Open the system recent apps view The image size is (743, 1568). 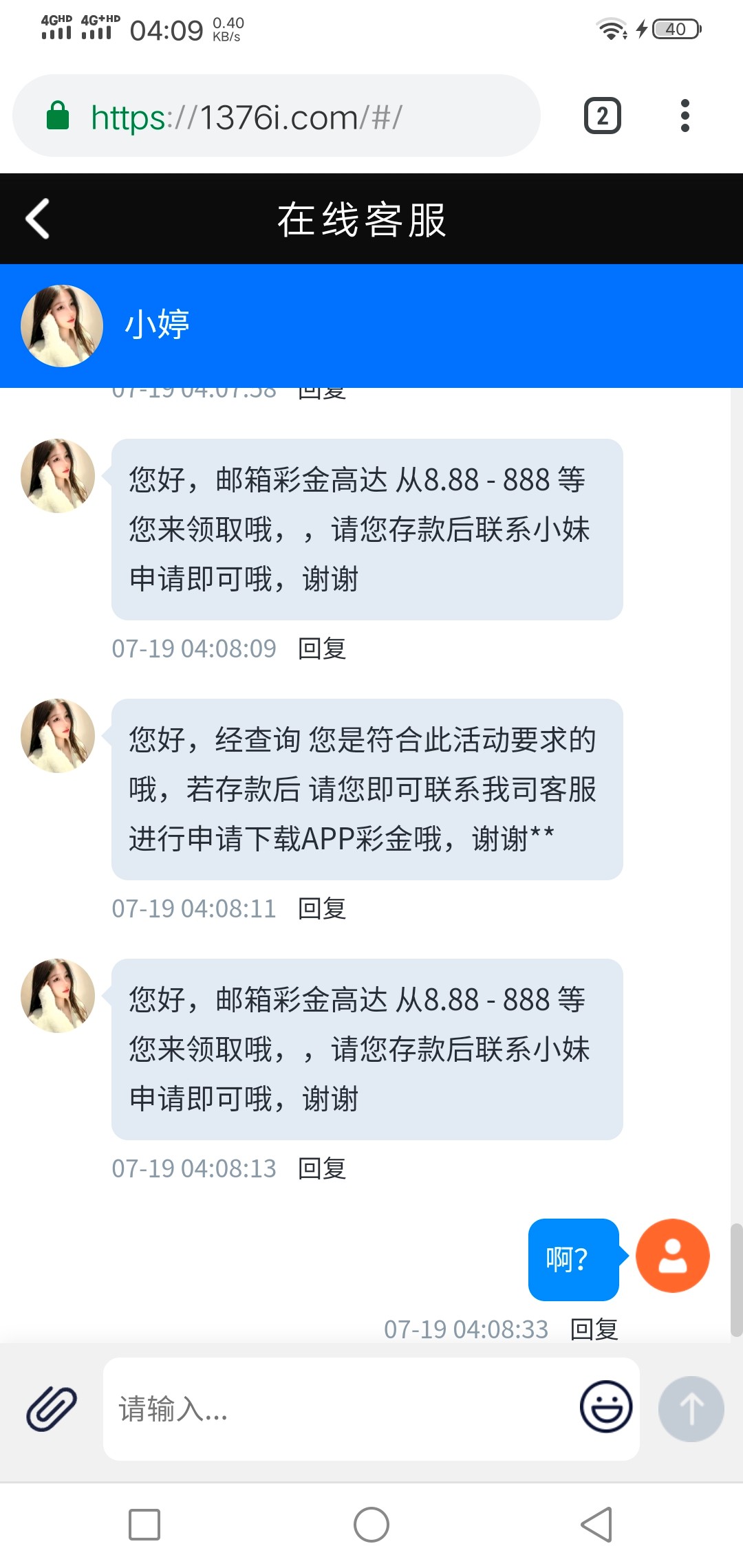(x=144, y=1525)
